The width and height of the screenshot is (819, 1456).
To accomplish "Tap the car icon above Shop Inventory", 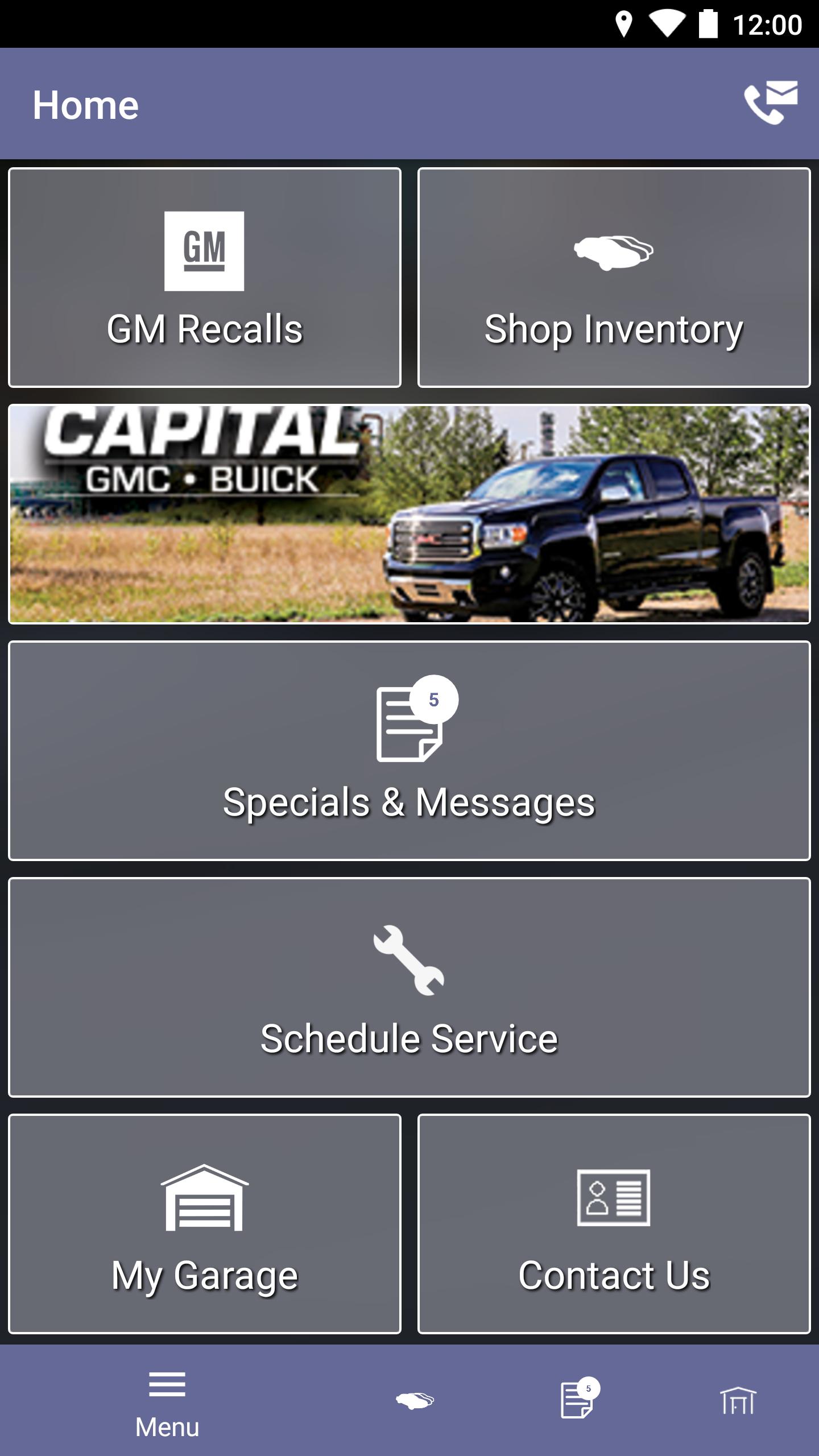I will pos(613,253).
